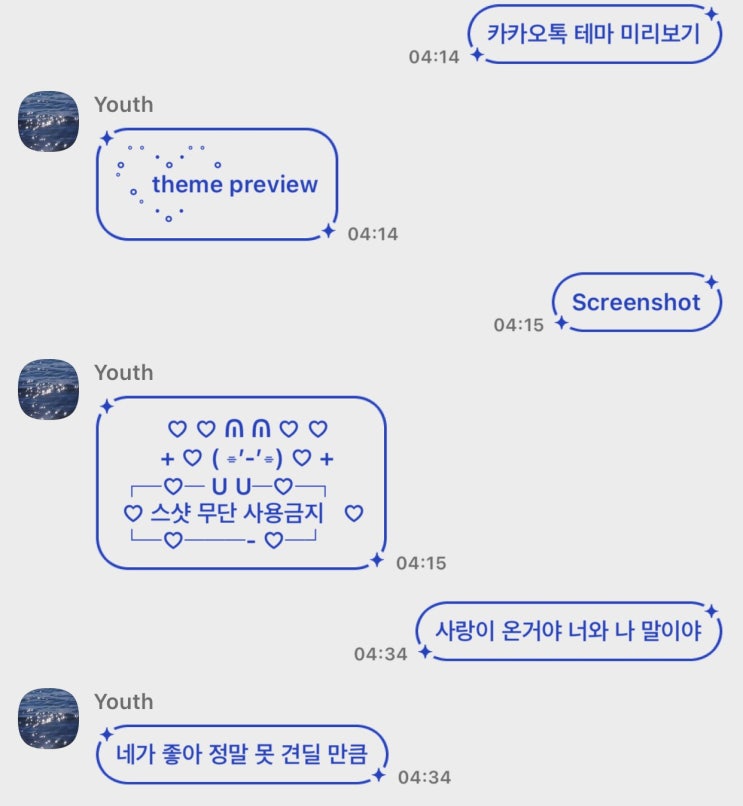Tap Youth's avatar next to the heart emoticon message
743x806 pixels.
click(x=48, y=389)
